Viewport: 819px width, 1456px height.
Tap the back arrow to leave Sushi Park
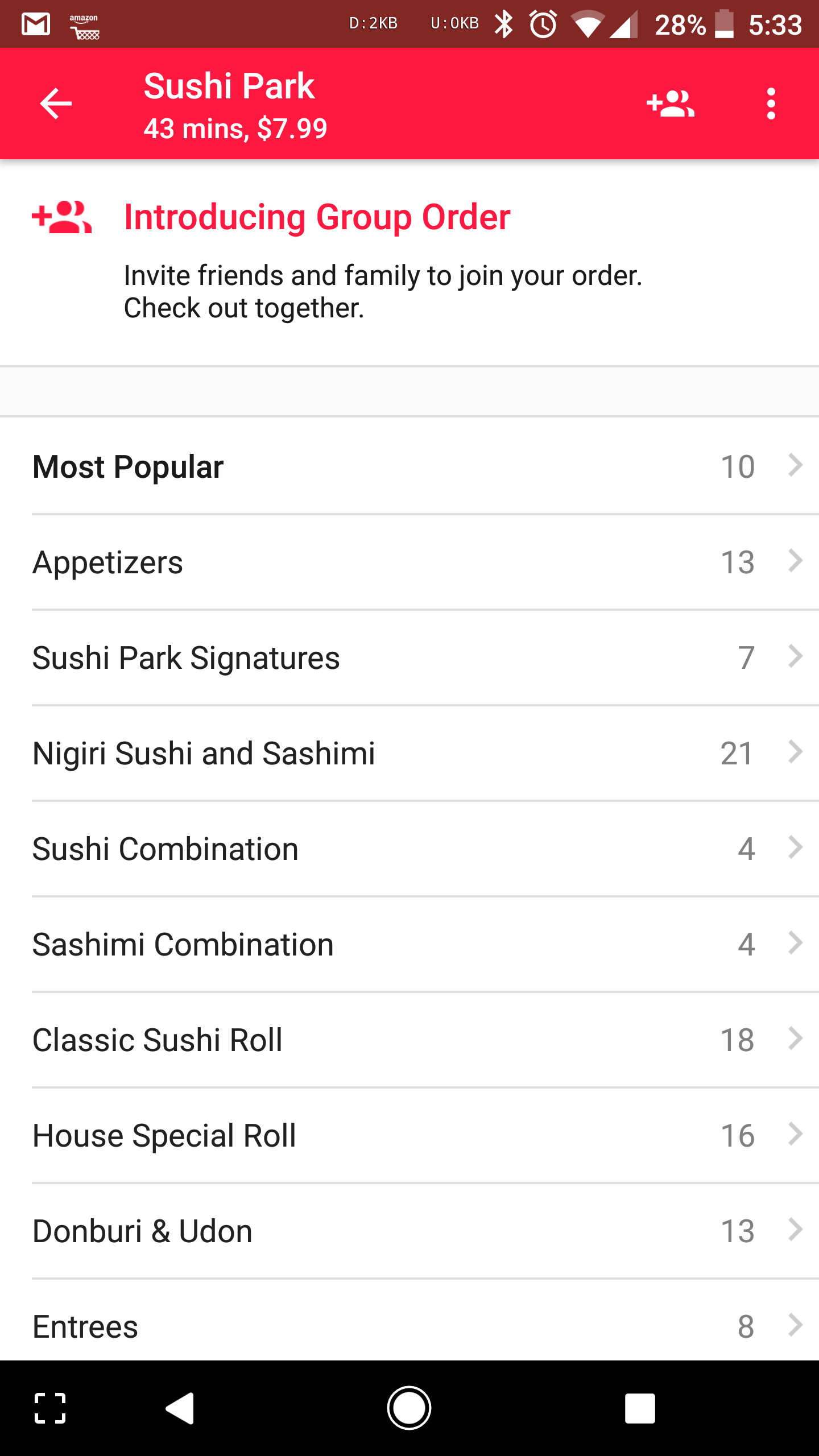coord(54,104)
